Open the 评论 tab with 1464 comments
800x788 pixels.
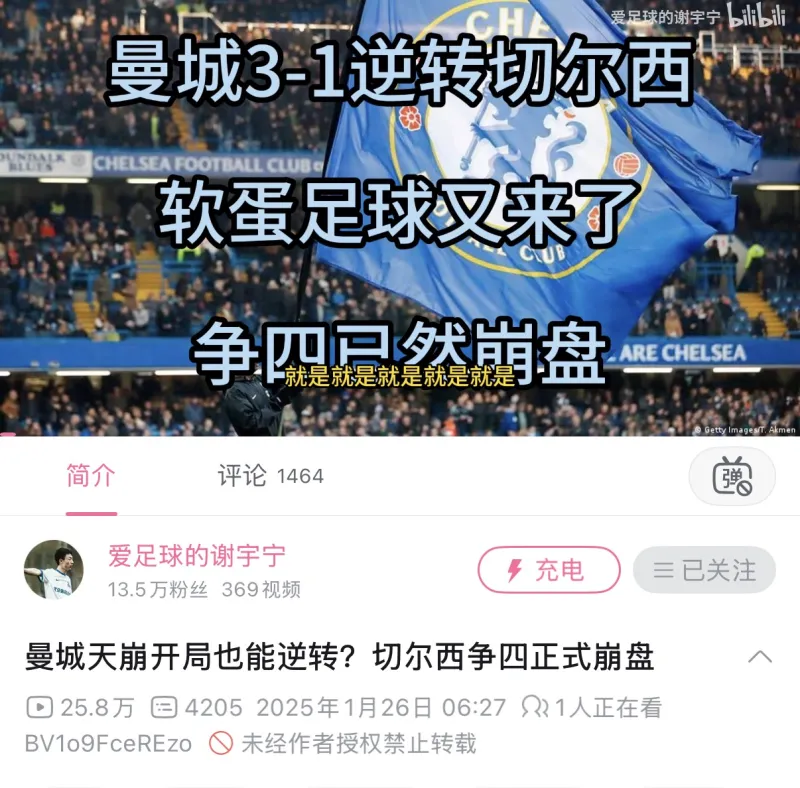270,476
